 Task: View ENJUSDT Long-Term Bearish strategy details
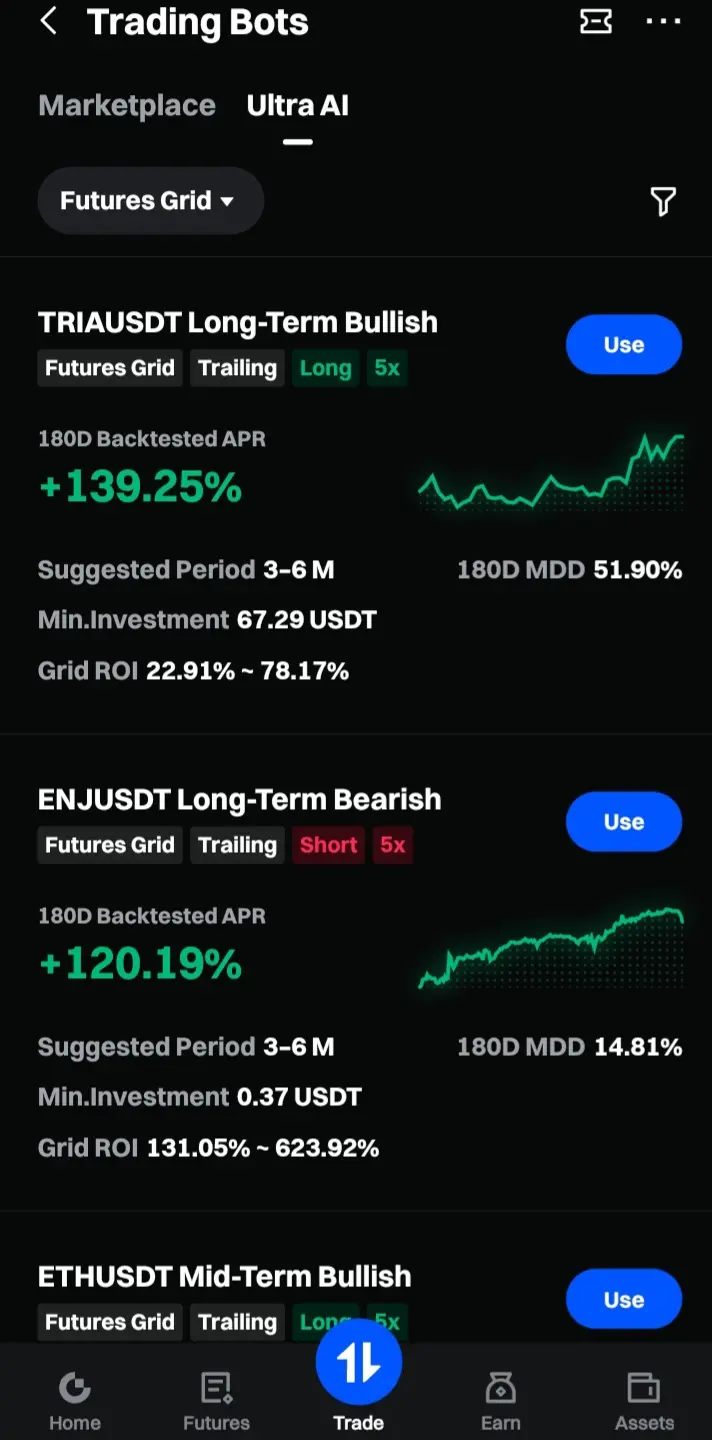(x=239, y=800)
